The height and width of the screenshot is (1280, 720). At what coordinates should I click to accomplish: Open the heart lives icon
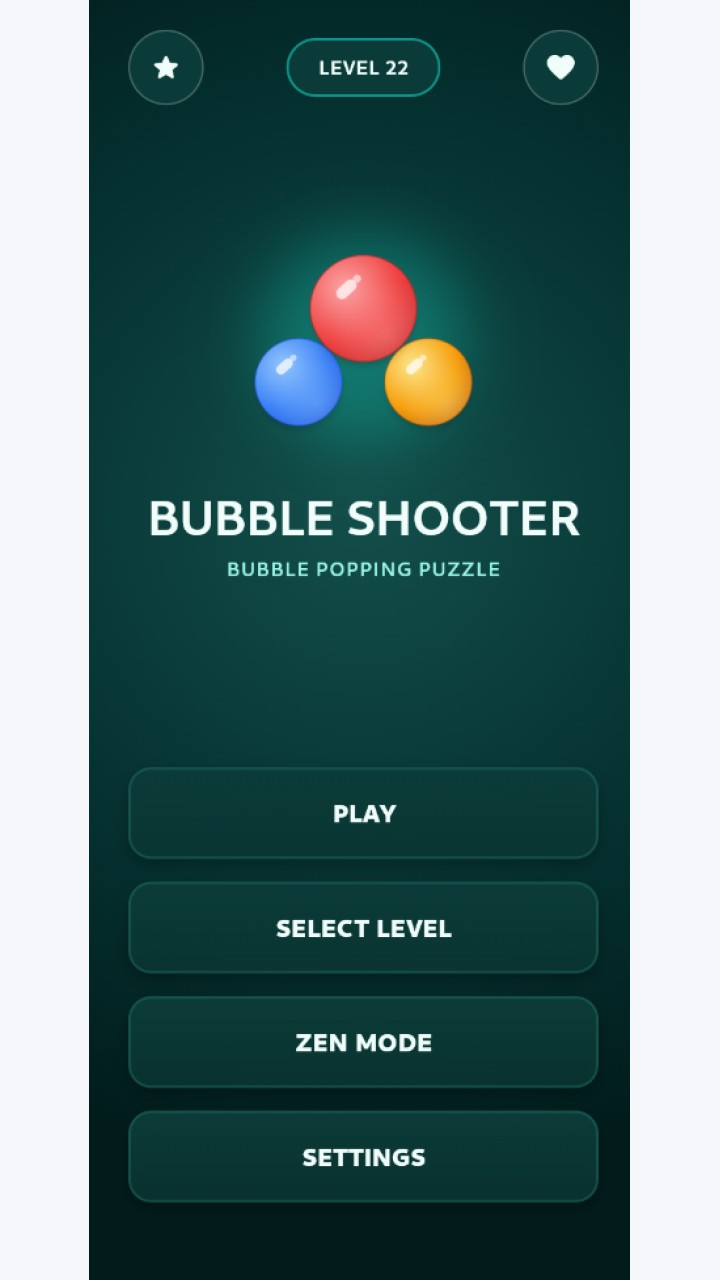[561, 67]
